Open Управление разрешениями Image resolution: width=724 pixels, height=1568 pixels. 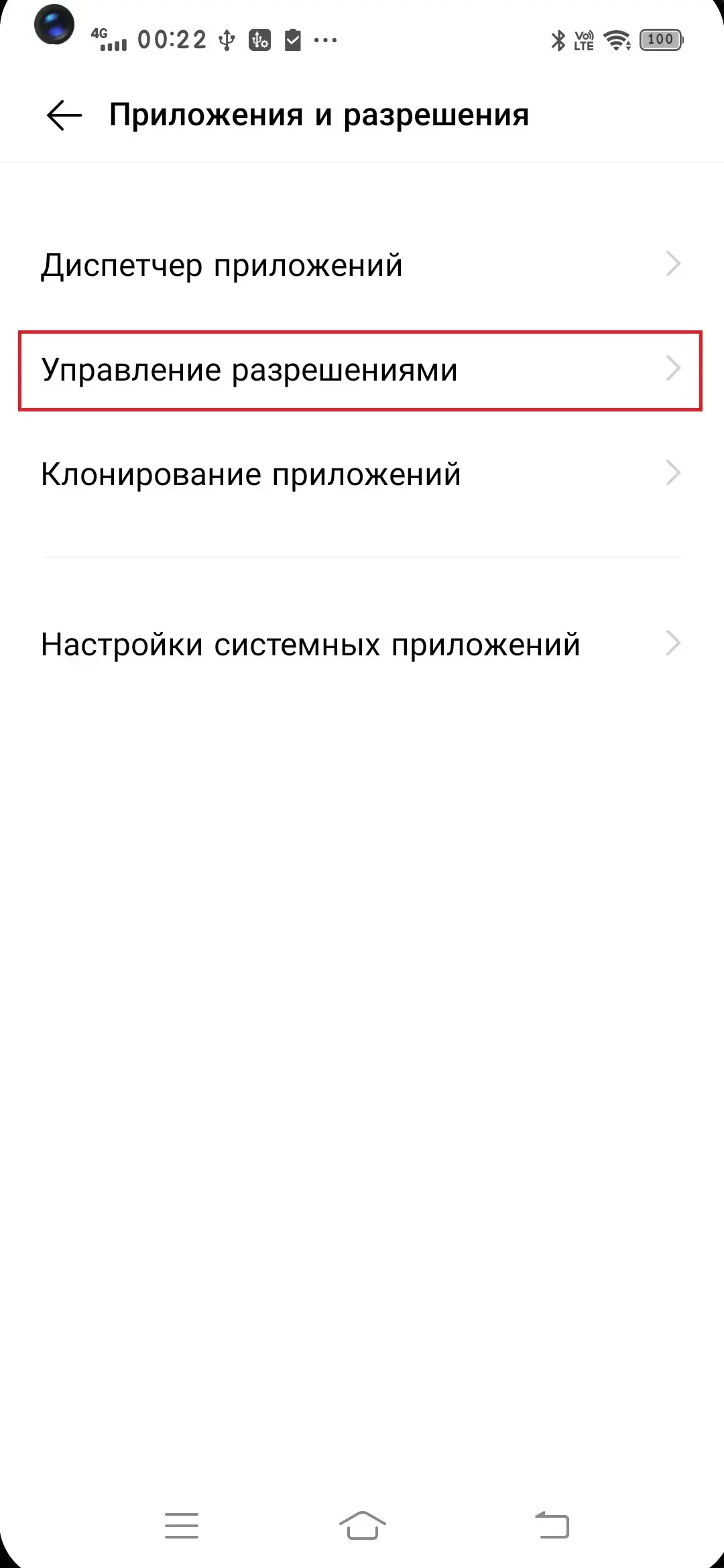tap(361, 370)
